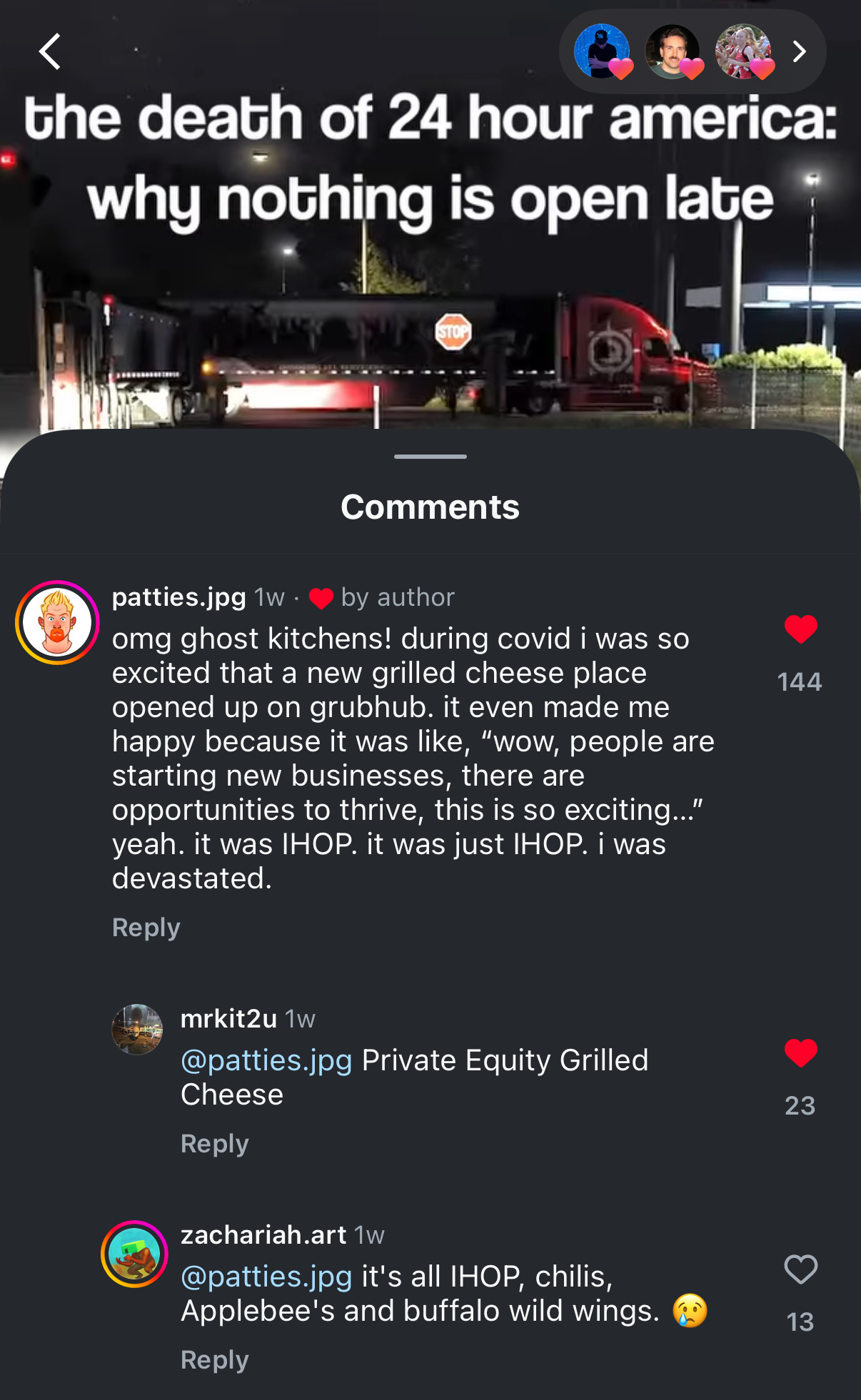Reply to the patties.jpg ghost kitchens comment
This screenshot has width=861, height=1400.
click(x=146, y=927)
